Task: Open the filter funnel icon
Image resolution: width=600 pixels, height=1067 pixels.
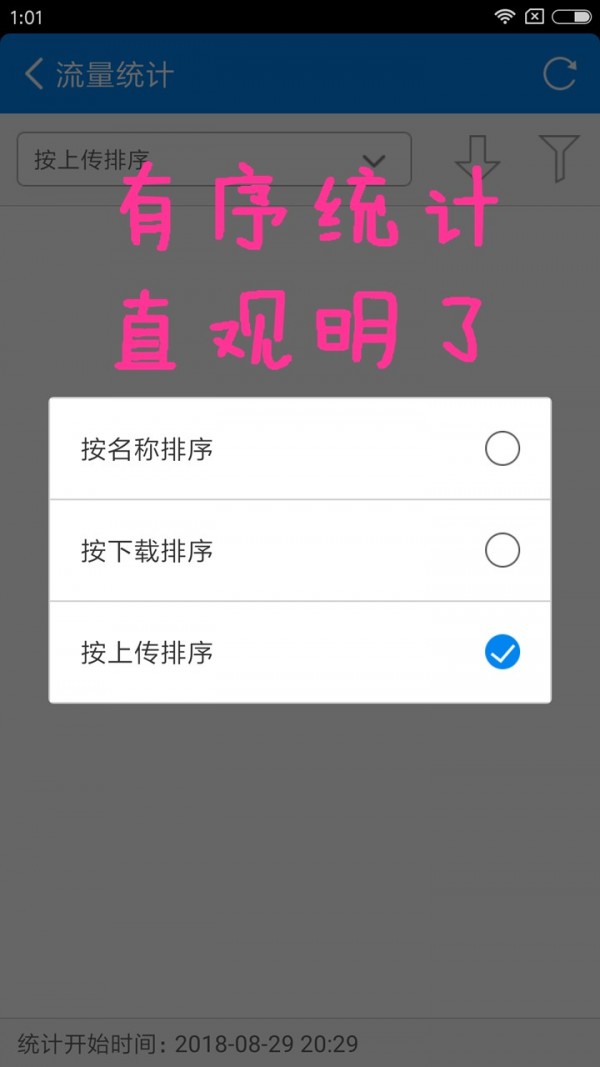Action: (x=559, y=159)
